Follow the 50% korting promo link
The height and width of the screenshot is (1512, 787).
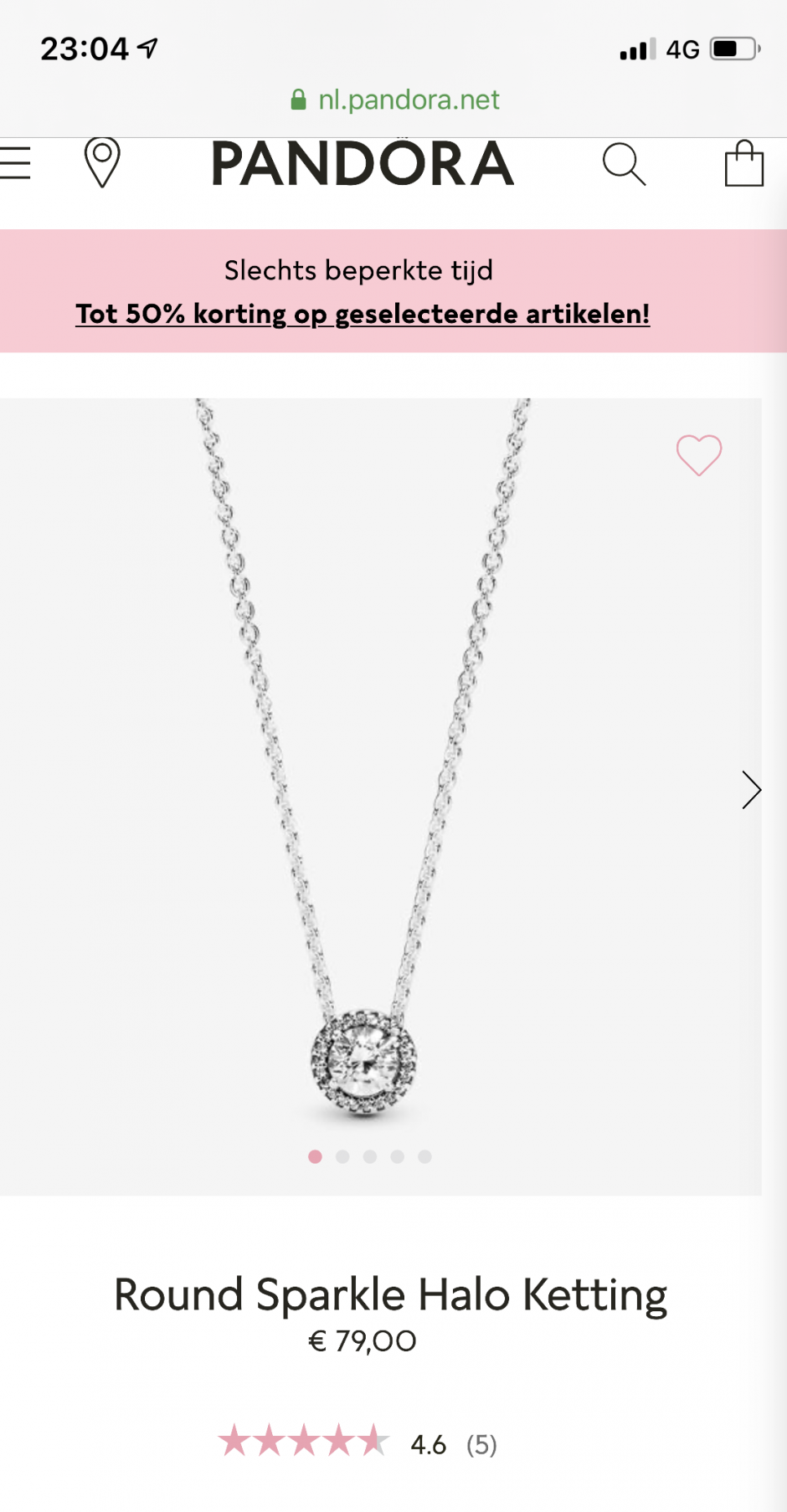(x=363, y=314)
